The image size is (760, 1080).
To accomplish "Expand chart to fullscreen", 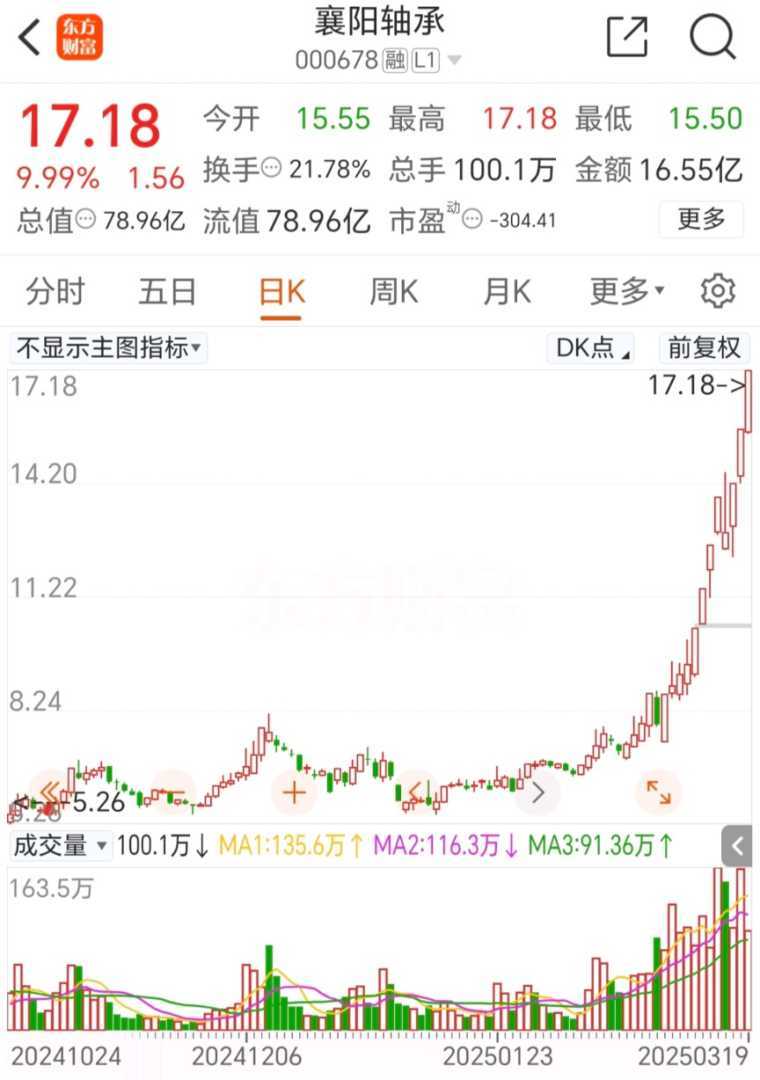I will [658, 793].
